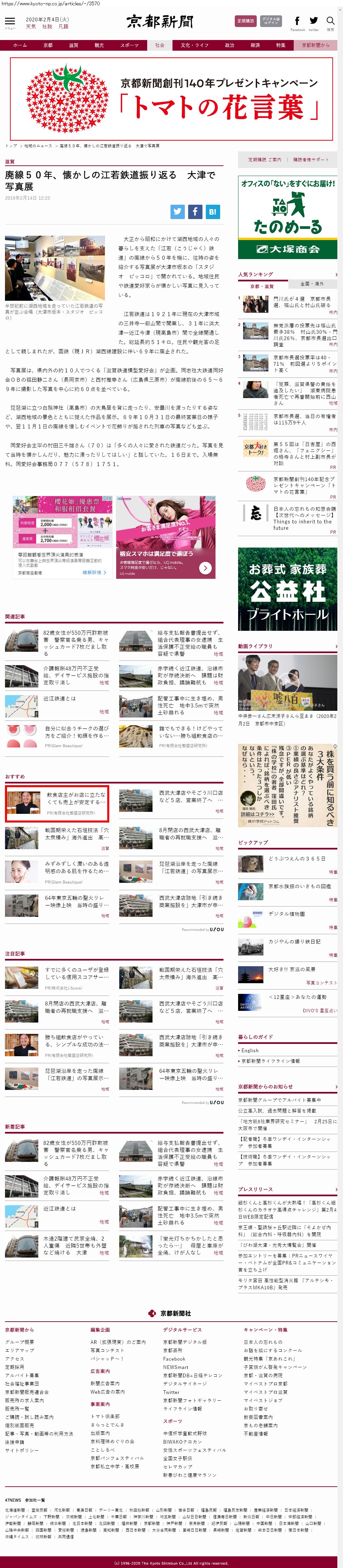Select the 全国・海外 ranking tab
This screenshot has width=343, height=1568.
click(x=312, y=284)
